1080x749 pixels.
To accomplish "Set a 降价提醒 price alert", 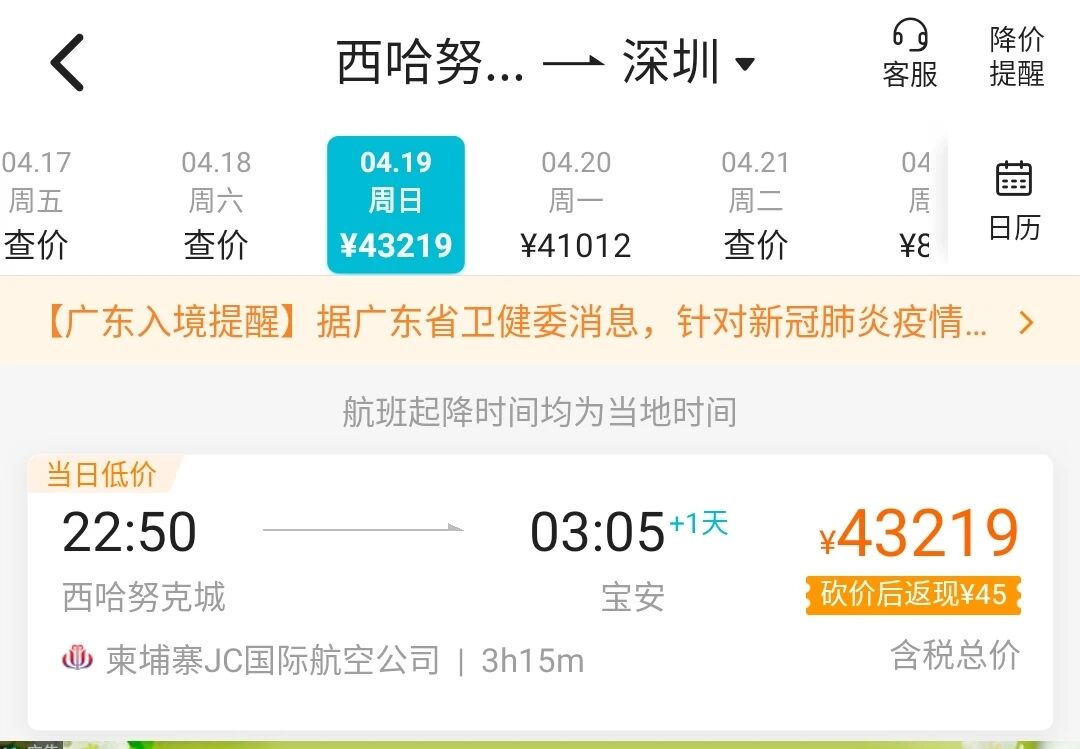I will (x=1016, y=55).
